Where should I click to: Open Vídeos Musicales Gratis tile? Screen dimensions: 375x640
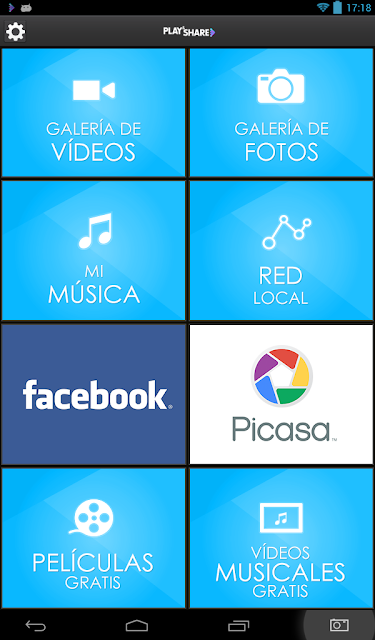[281, 538]
